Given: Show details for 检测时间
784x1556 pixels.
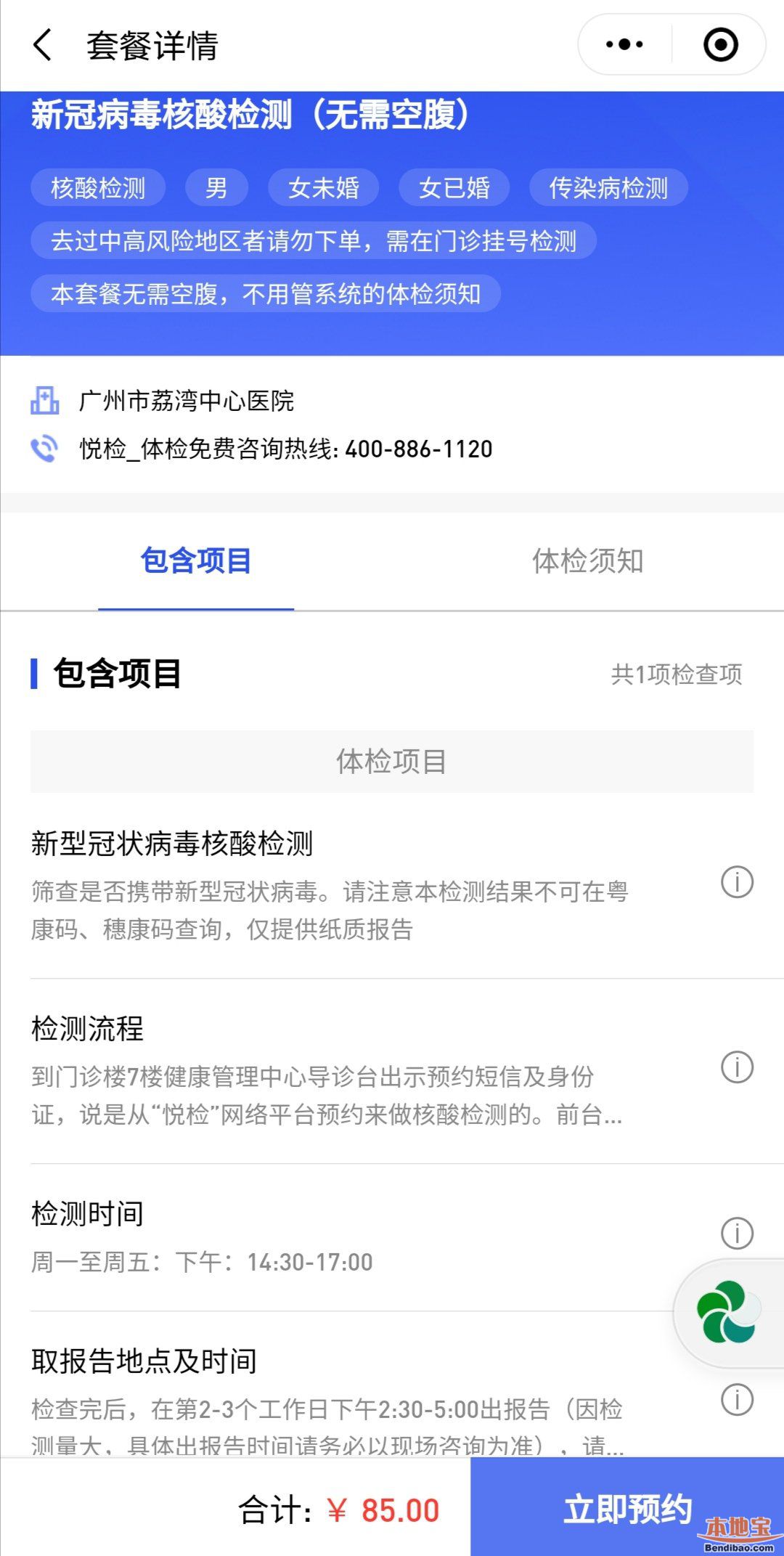Looking at the screenshot, I should pyautogui.click(x=737, y=1233).
